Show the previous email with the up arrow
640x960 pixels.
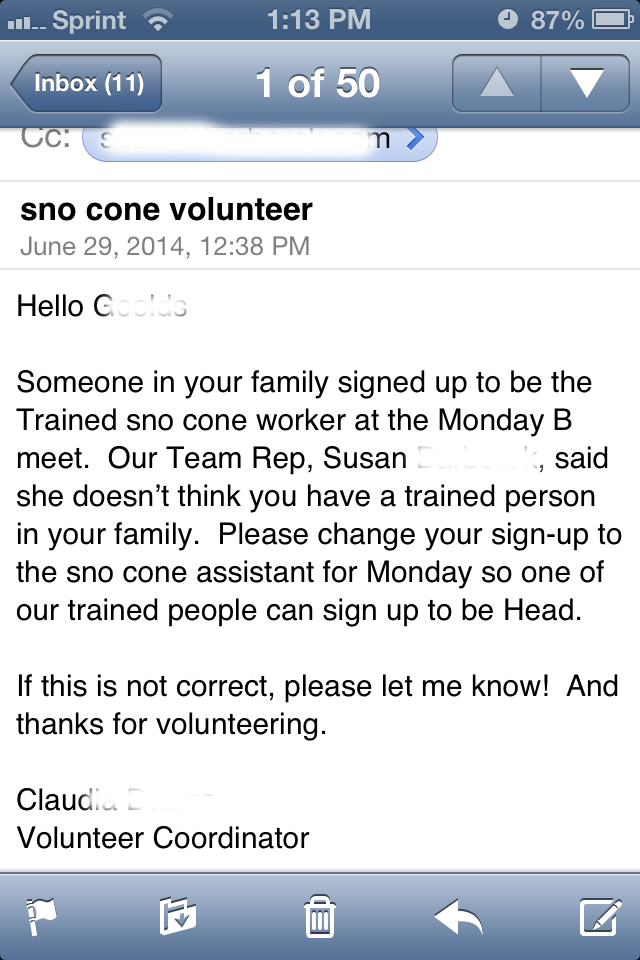pyautogui.click(x=496, y=83)
